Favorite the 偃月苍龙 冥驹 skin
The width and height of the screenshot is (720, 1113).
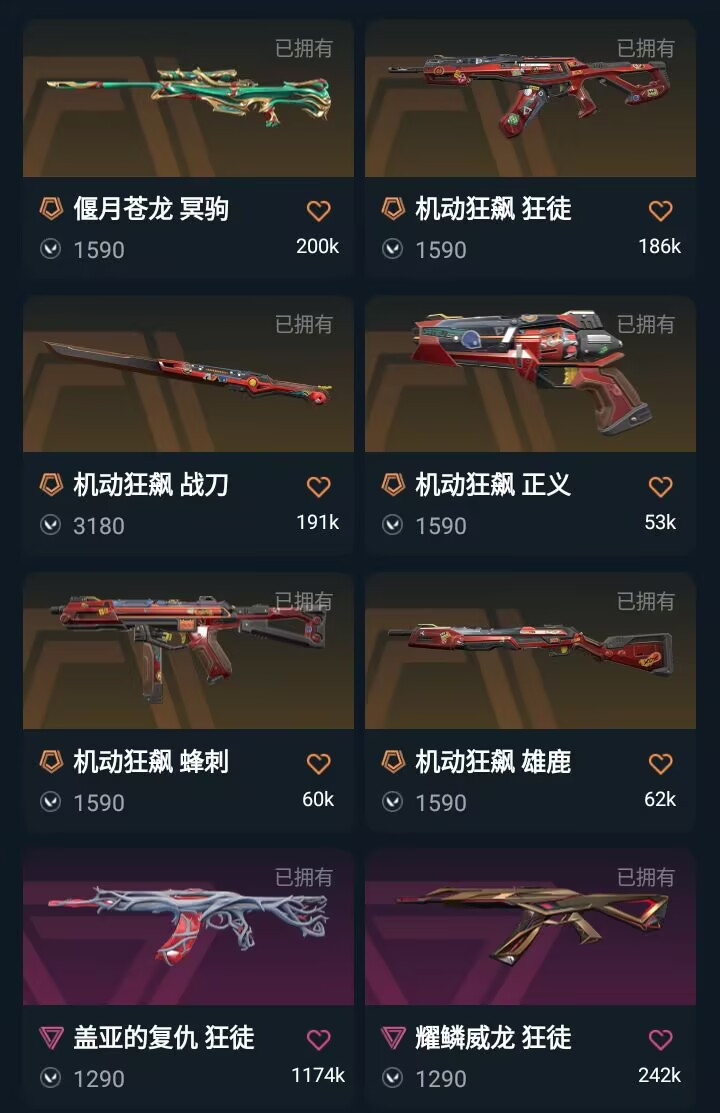pos(318,211)
